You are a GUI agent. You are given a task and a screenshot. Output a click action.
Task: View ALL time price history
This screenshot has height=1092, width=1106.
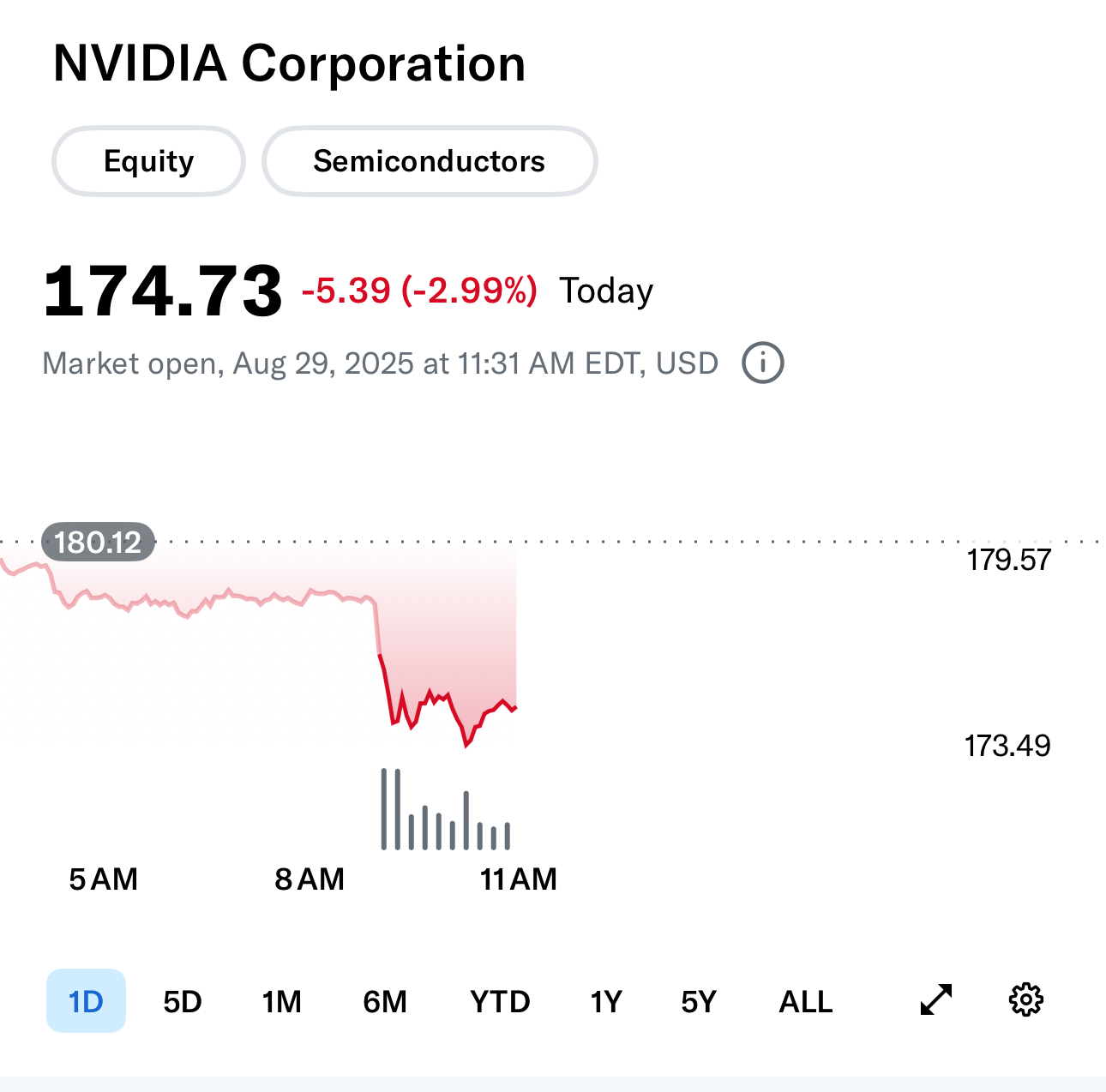[x=805, y=1000]
